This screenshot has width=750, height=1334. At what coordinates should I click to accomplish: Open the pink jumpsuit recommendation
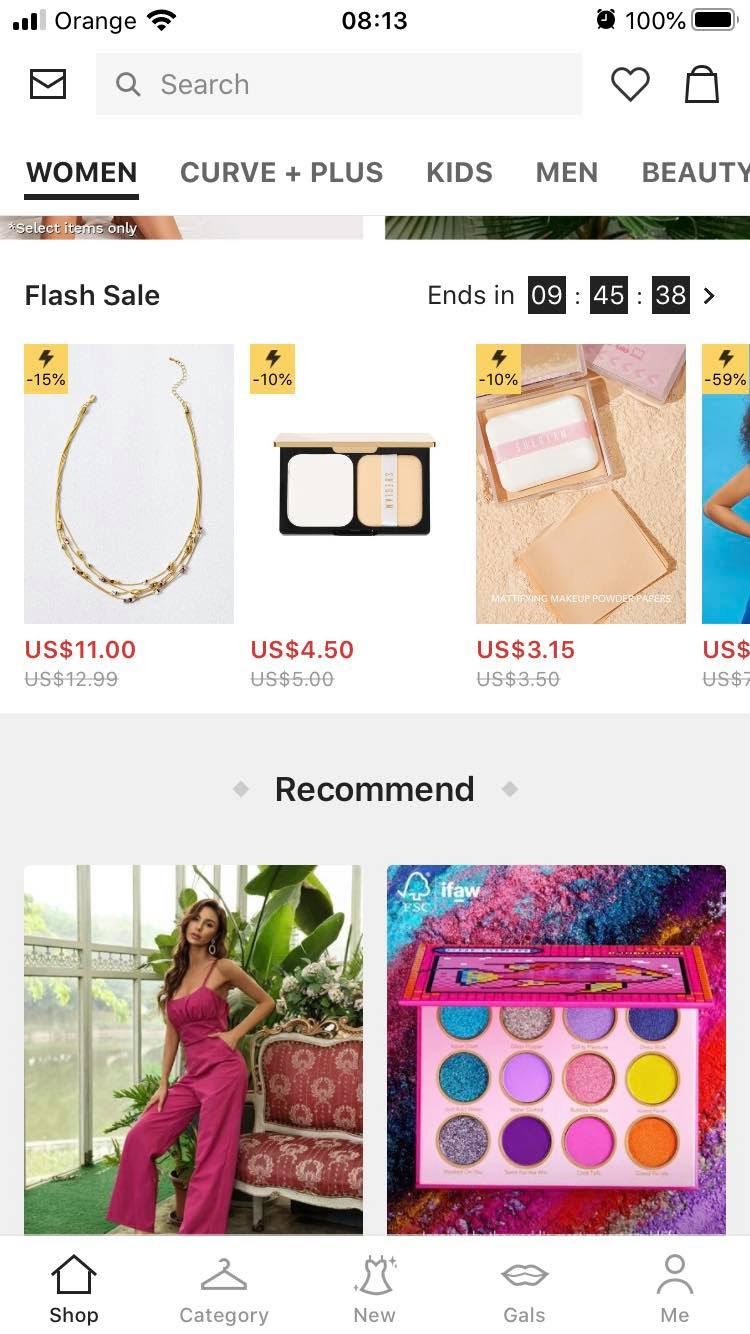[193, 1048]
